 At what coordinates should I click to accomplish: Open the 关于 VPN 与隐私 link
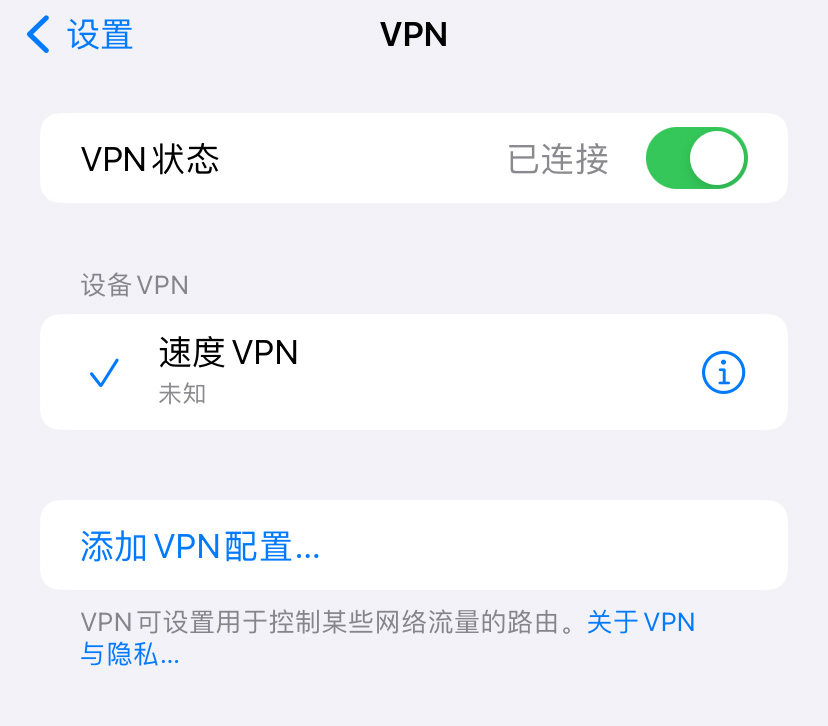coord(640,623)
